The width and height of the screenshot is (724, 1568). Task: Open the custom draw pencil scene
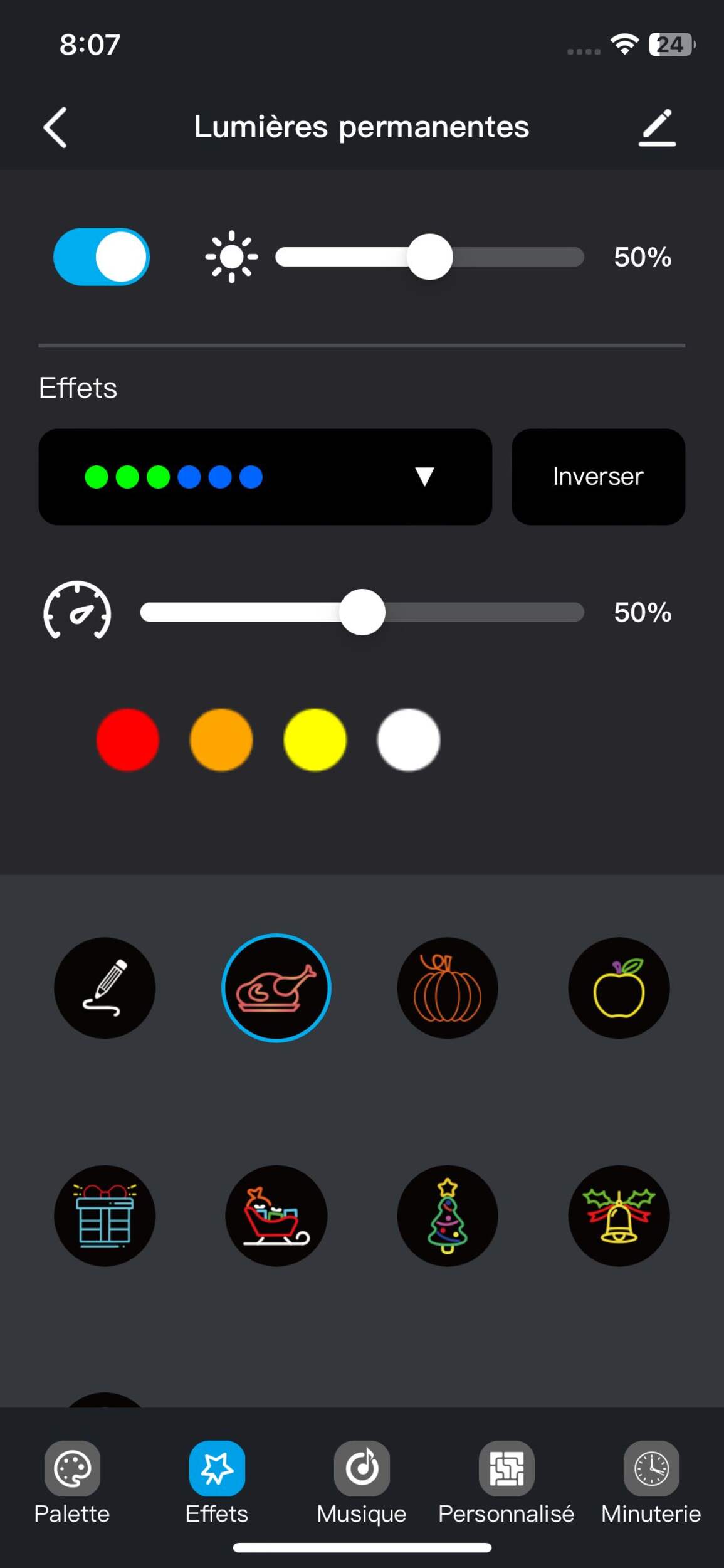[x=105, y=988]
